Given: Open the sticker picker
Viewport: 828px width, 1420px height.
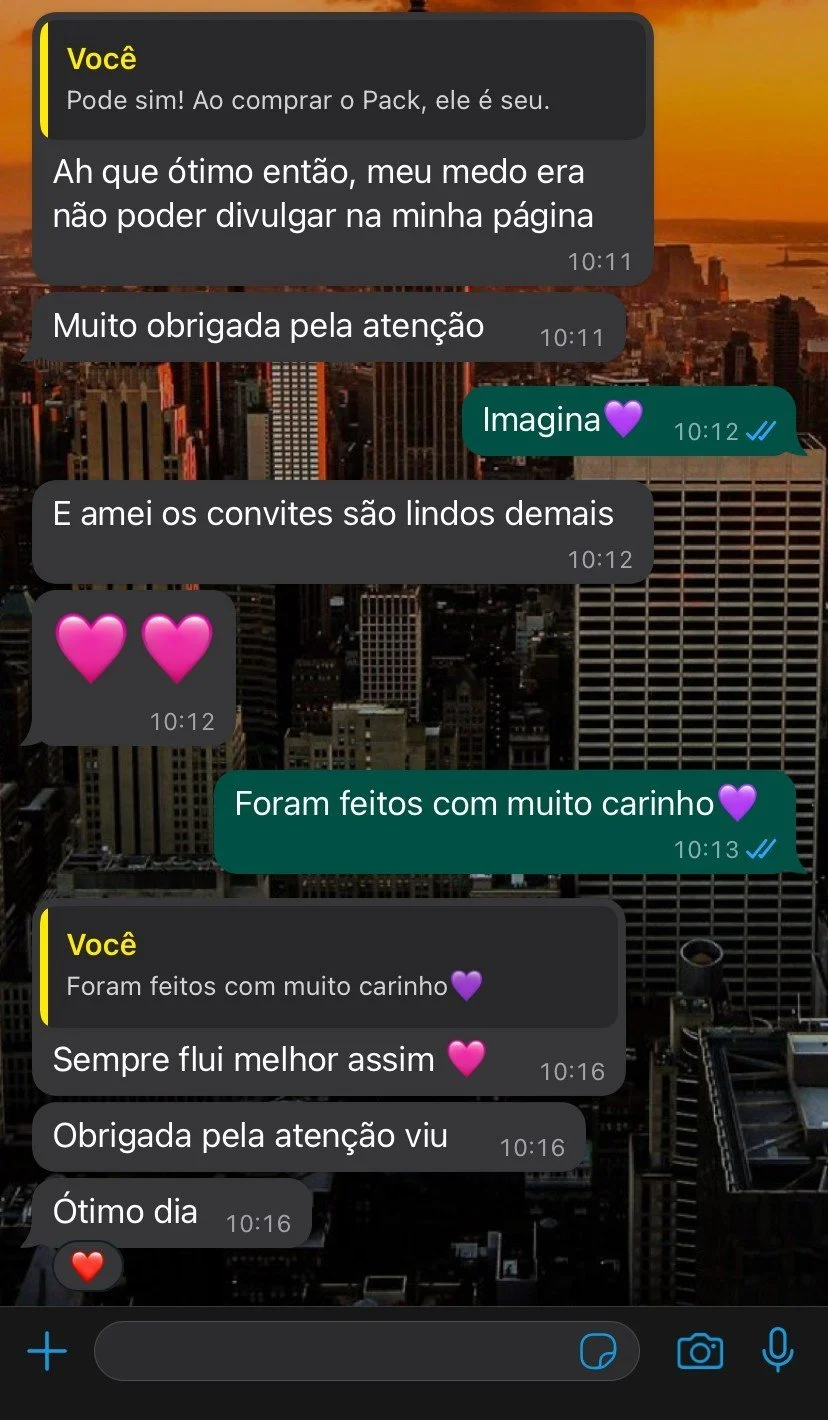Looking at the screenshot, I should click(599, 1353).
